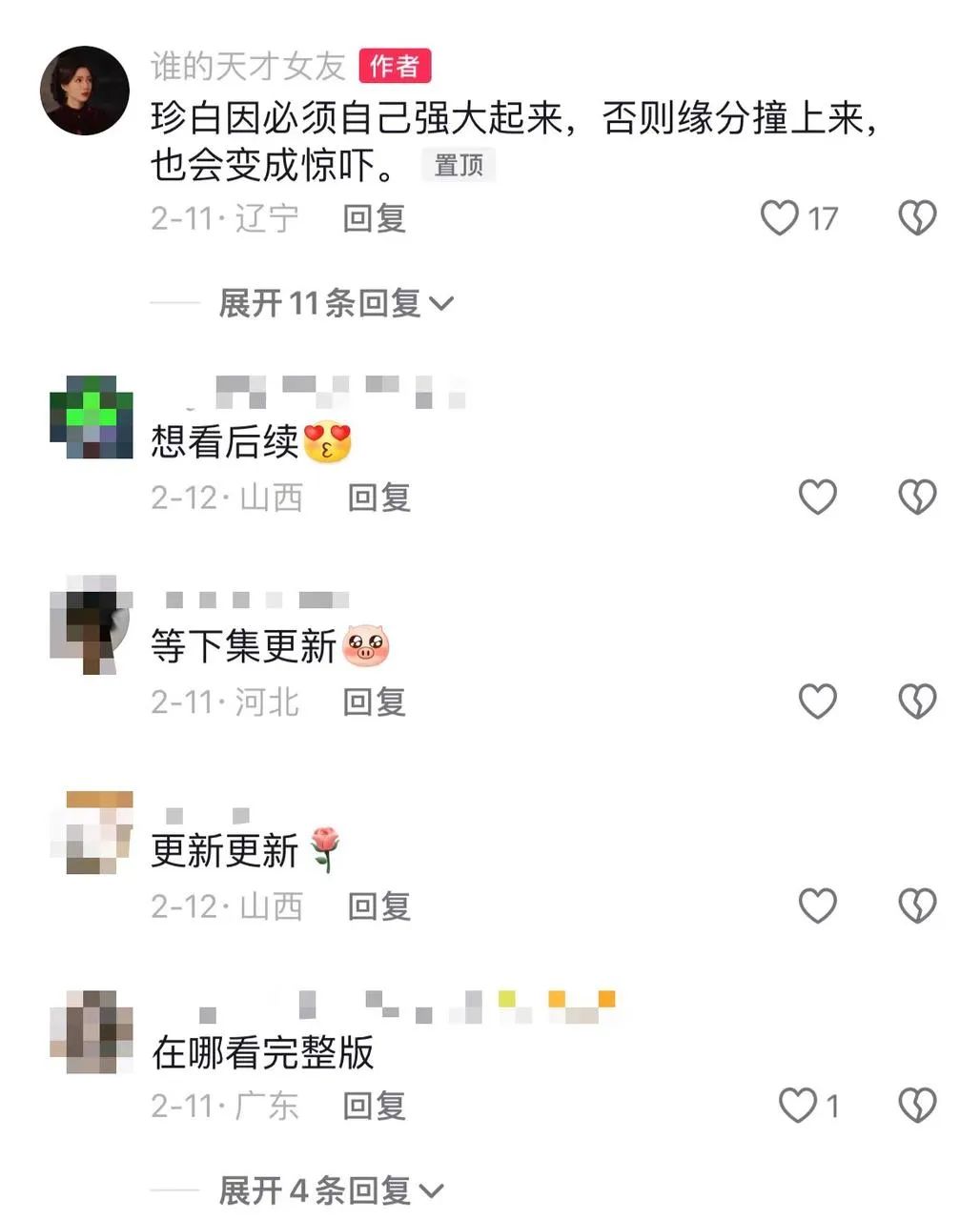Screen dimensions: 980x1220
Task: Dislike the author's pinned comment
Action: 917,218
